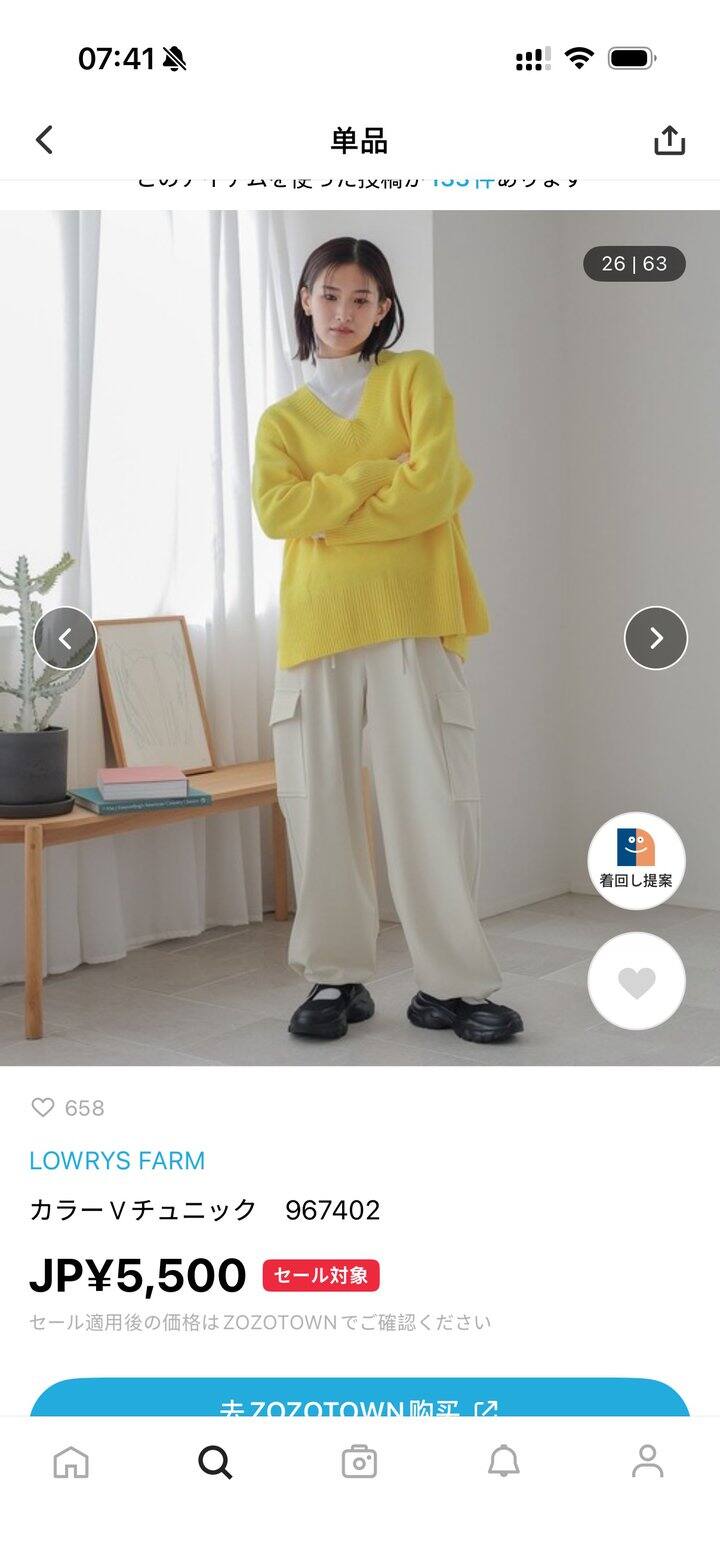Open 着回し提案 styling suggestions
The height and width of the screenshot is (1565, 720).
point(636,860)
